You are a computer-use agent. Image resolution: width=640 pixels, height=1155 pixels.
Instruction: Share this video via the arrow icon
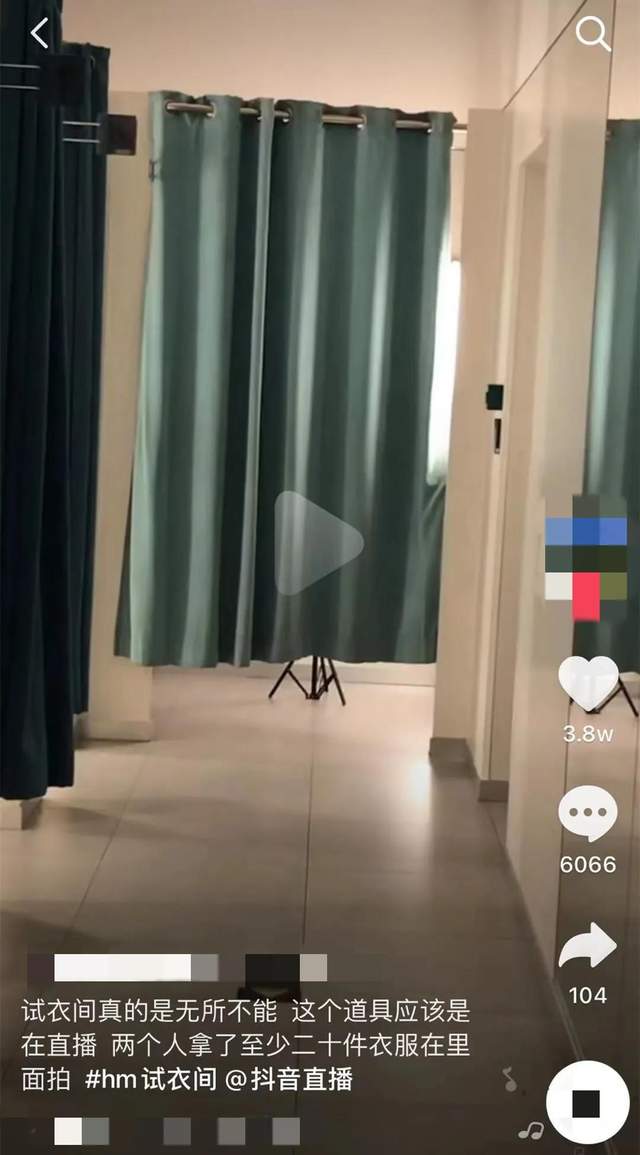click(x=587, y=947)
